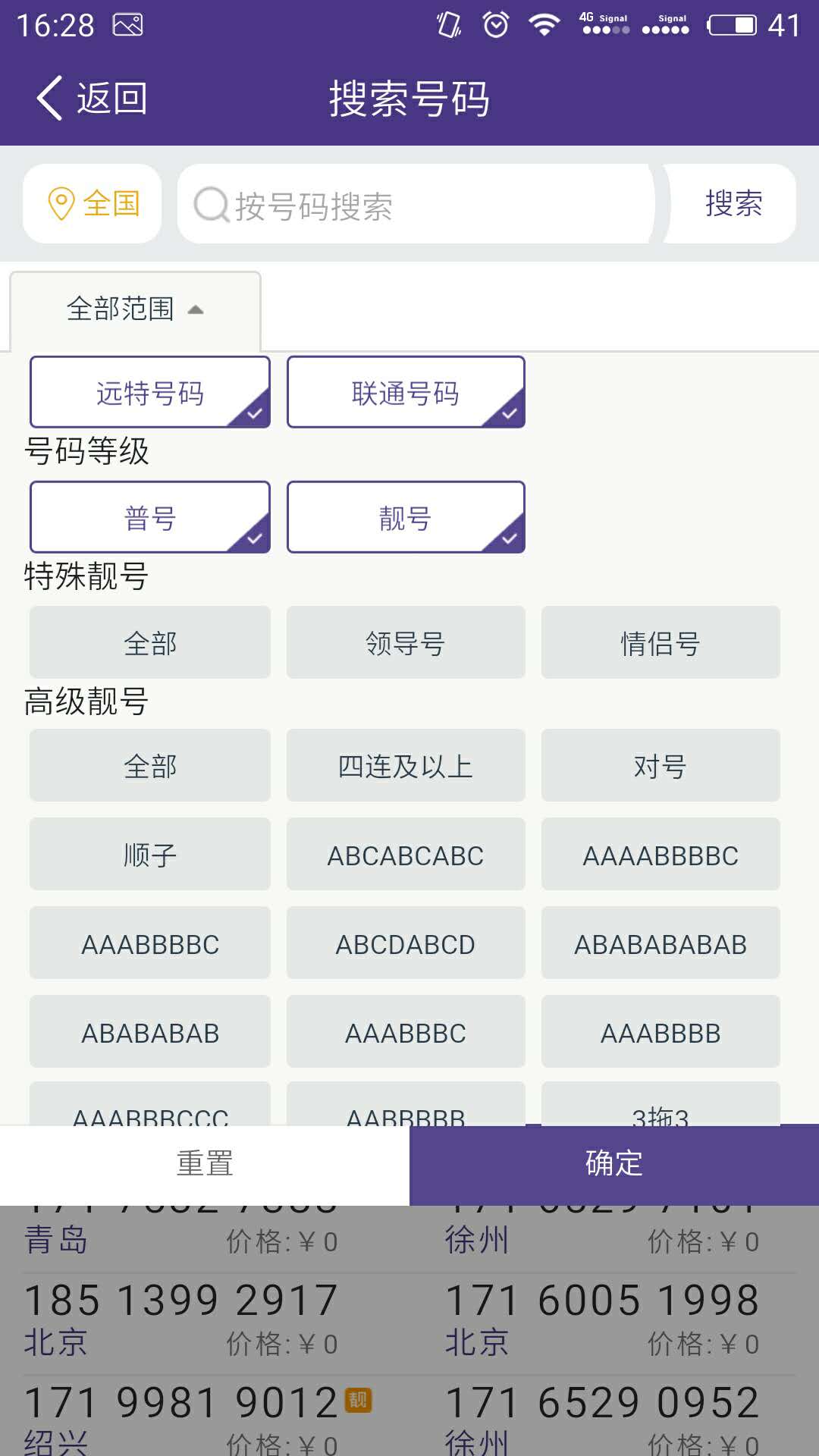
Task: Collapse the 全部范围 filter dropdown
Action: (135, 309)
